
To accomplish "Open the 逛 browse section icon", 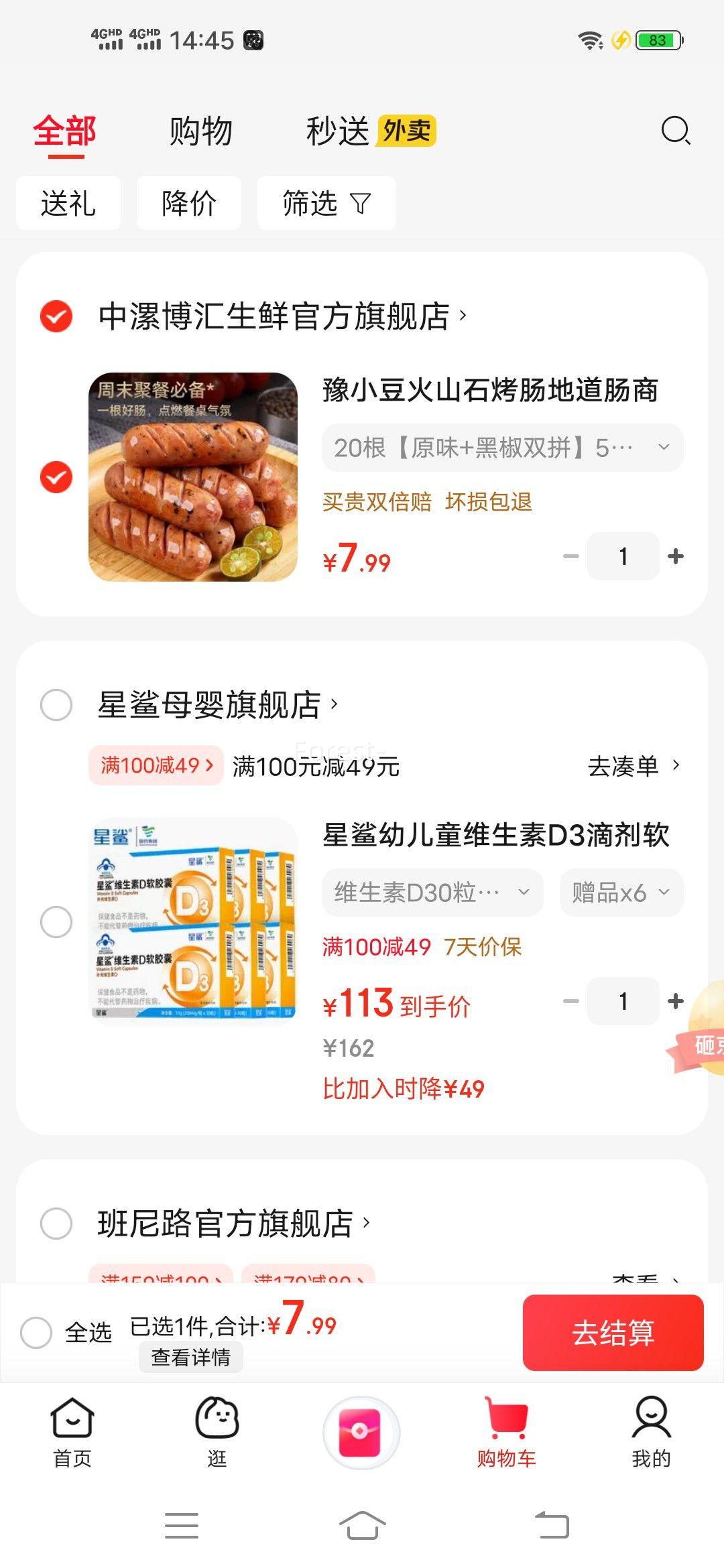I will 217,1431.
